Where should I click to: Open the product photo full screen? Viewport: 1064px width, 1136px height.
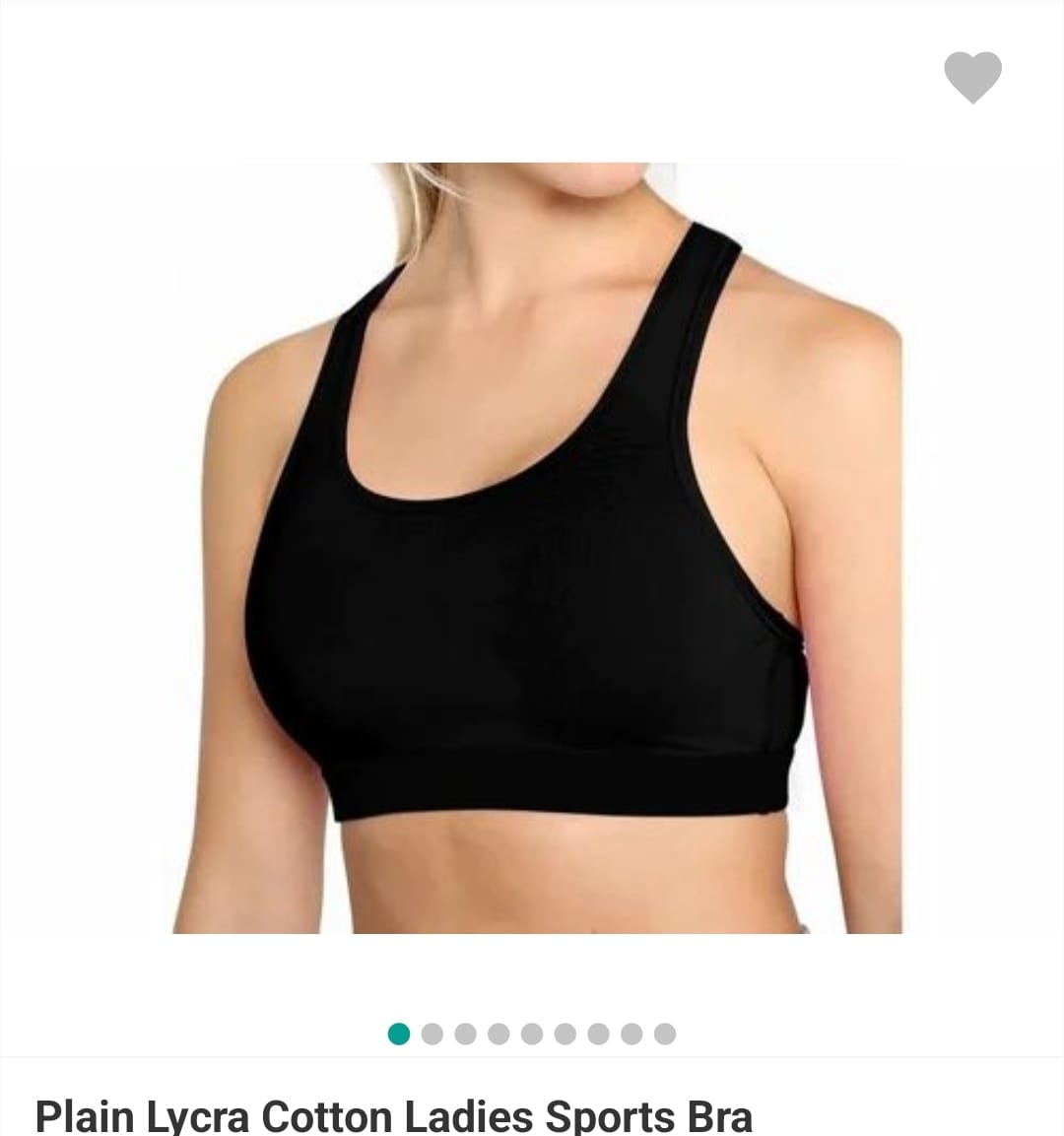pos(537,547)
